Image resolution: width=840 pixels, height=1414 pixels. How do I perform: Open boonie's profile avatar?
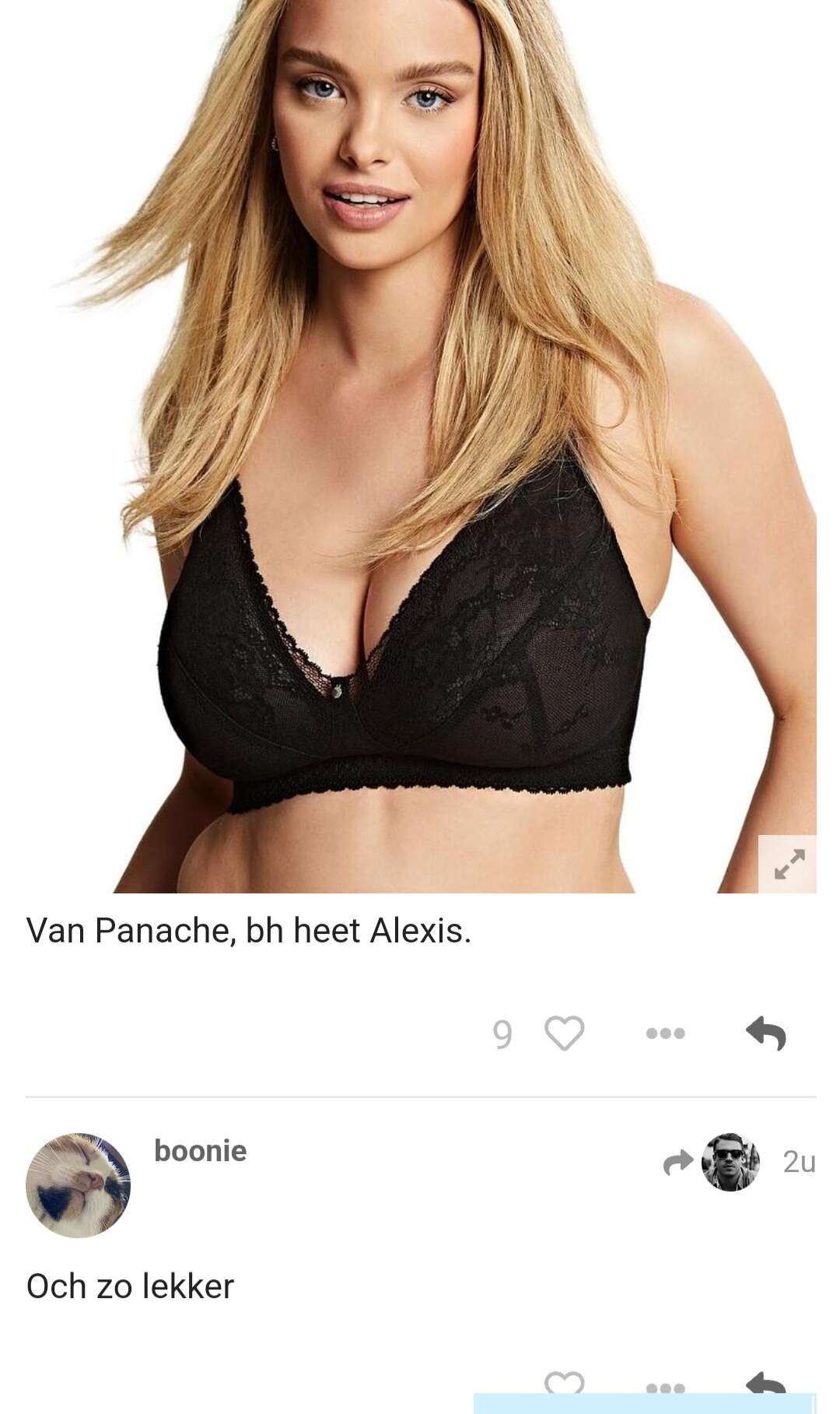point(78,1185)
